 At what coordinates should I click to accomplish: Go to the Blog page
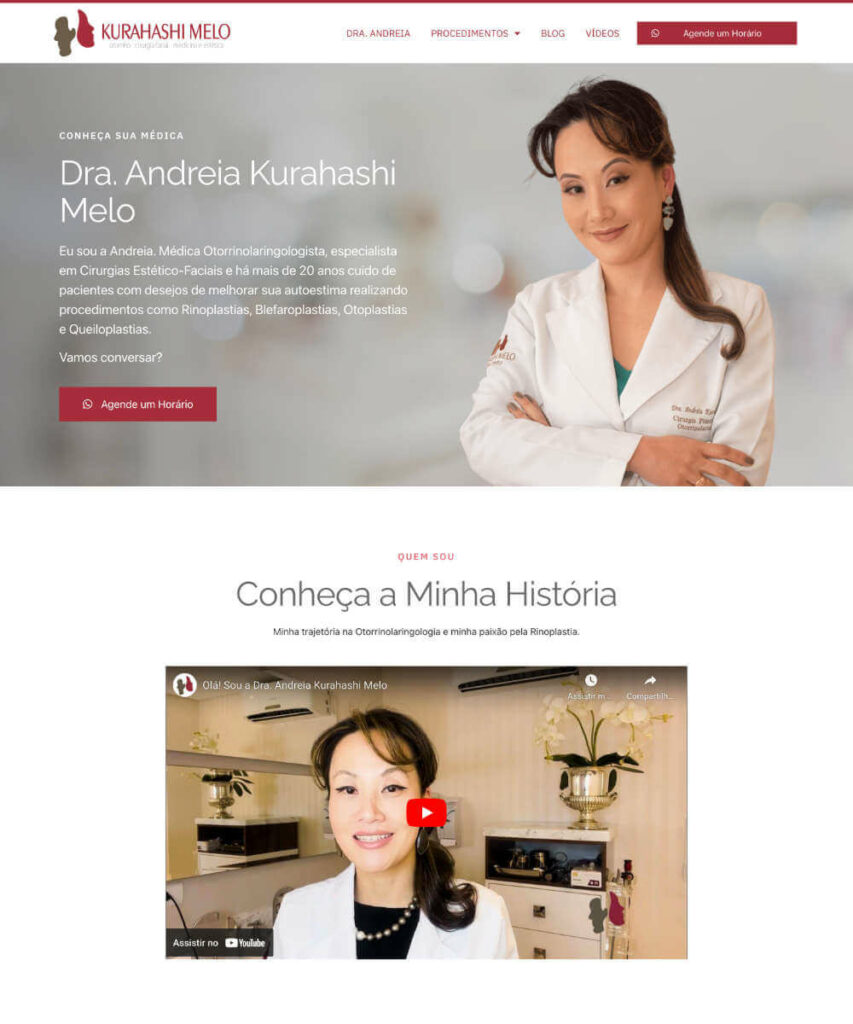(x=552, y=33)
